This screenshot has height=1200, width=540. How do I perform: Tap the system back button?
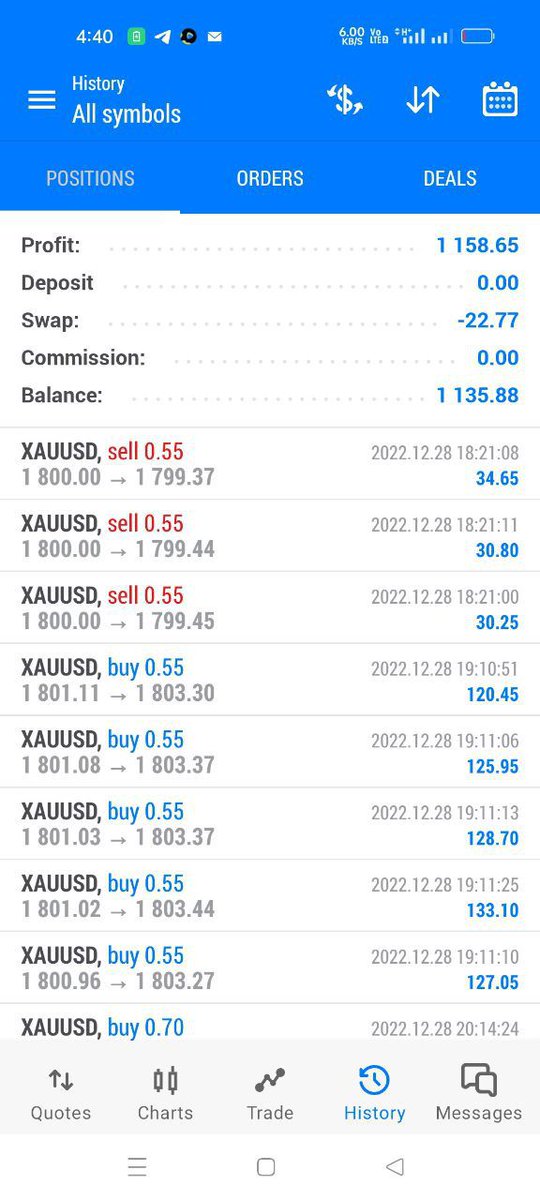pos(395,1167)
